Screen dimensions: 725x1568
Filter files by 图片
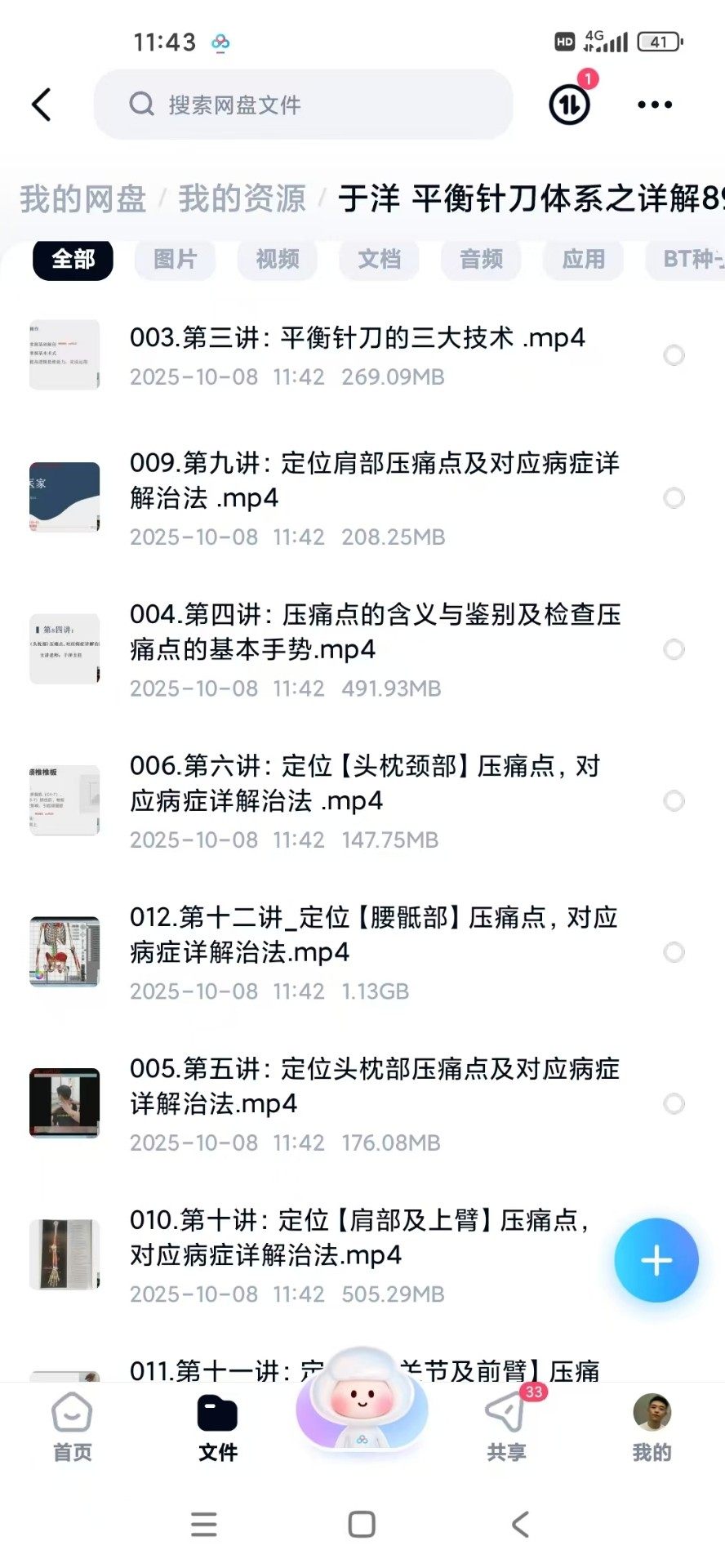pos(175,260)
